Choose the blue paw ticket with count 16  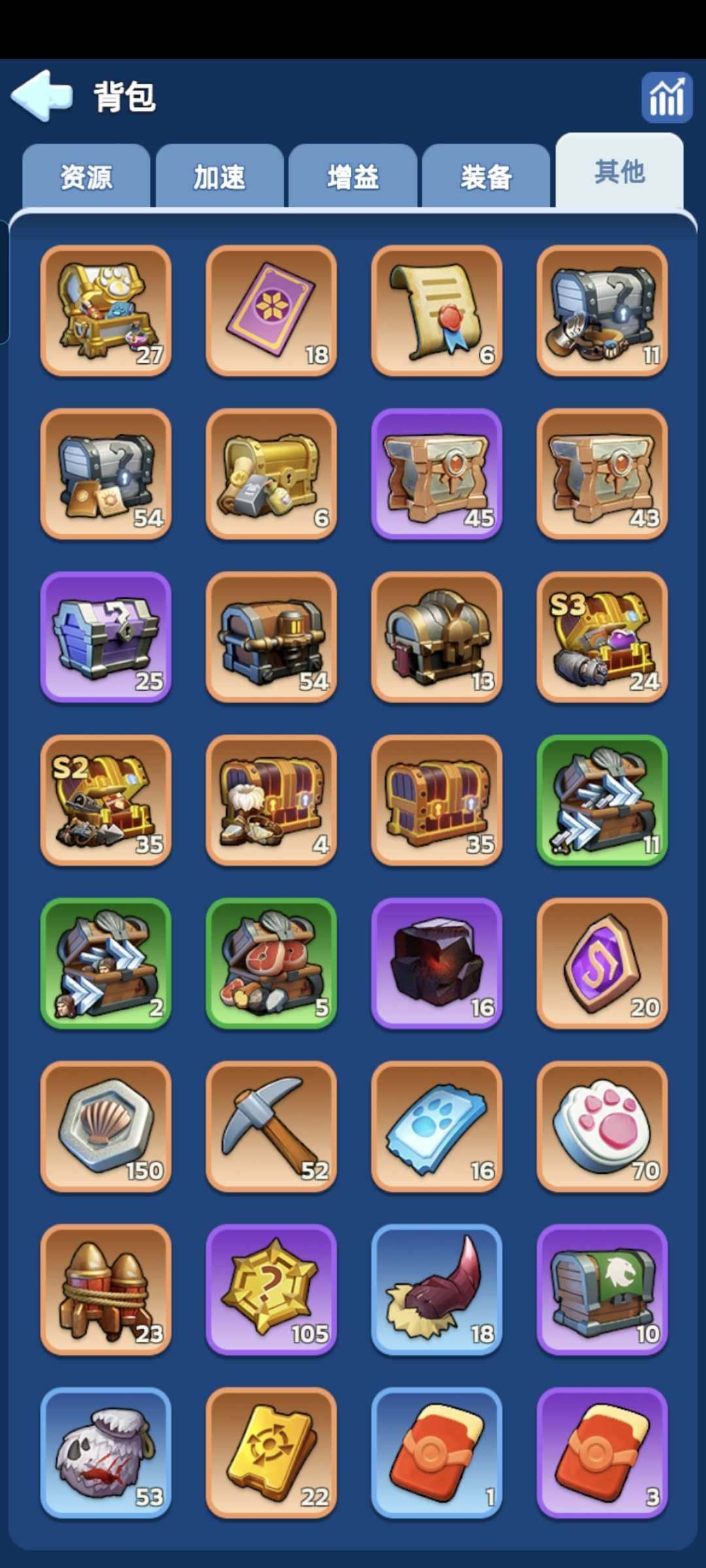437,1126
